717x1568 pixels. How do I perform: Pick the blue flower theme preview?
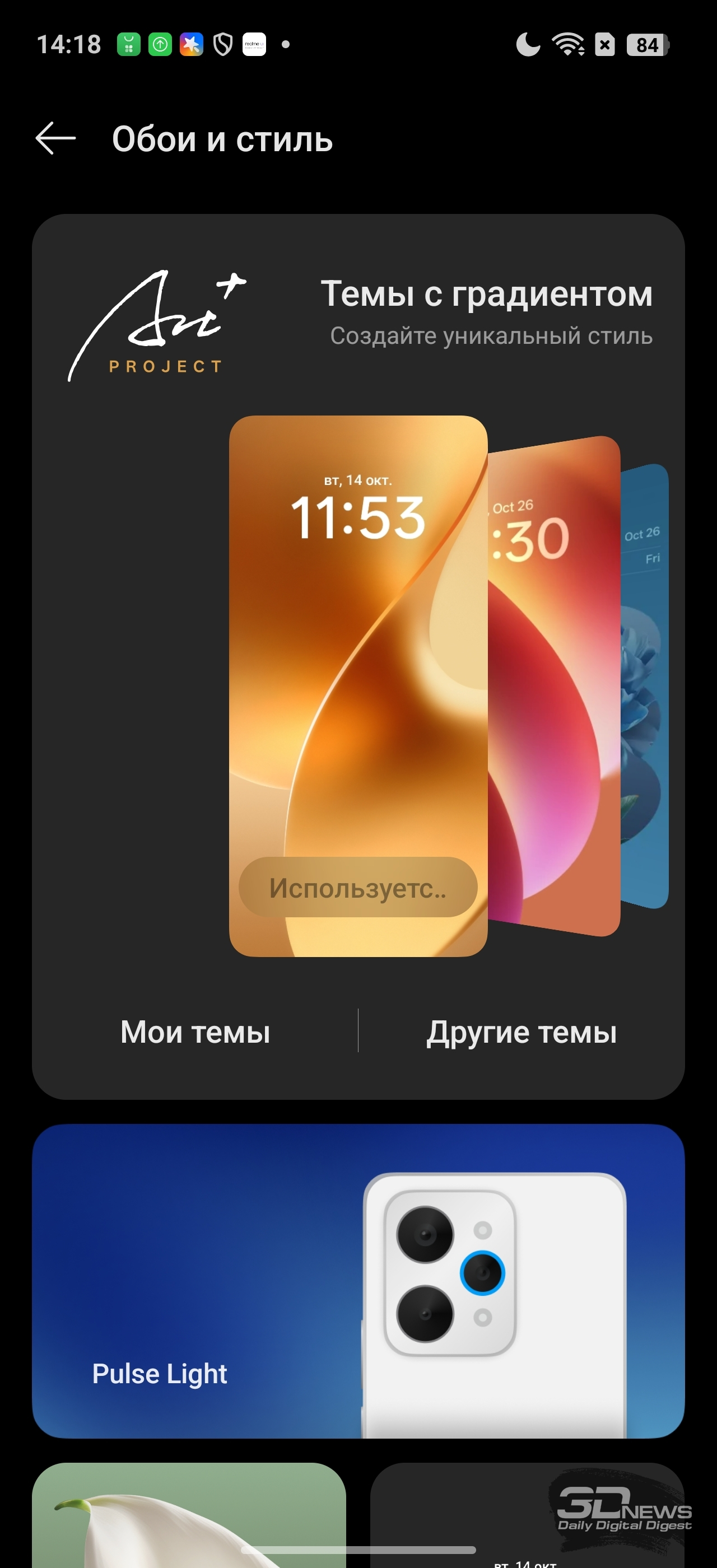[x=644, y=688]
